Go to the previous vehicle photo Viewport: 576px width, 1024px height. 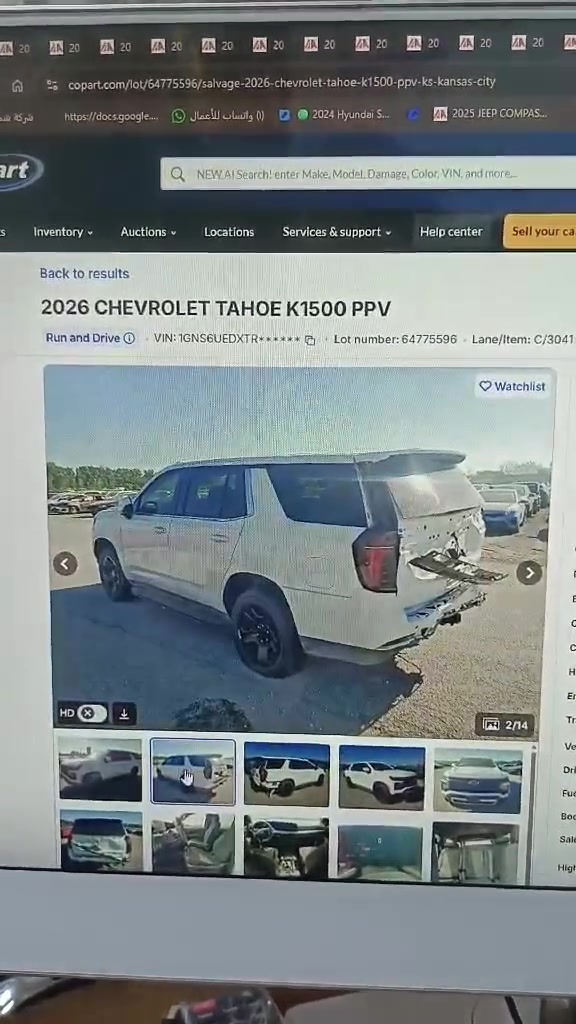click(65, 564)
